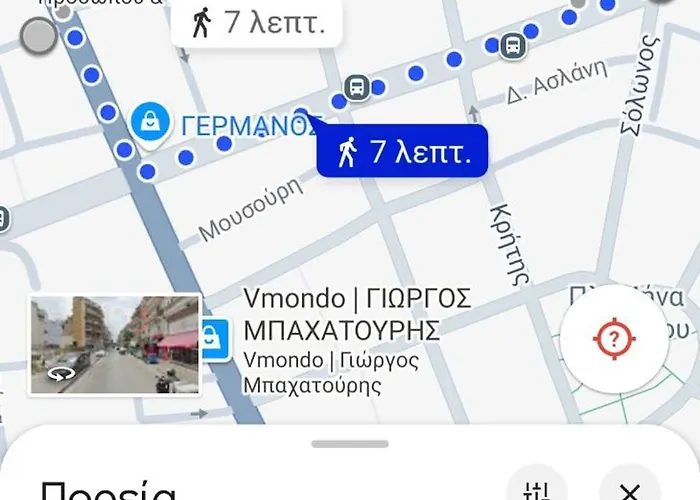Choose the alternate white 7 λεπτ. route

258,22
